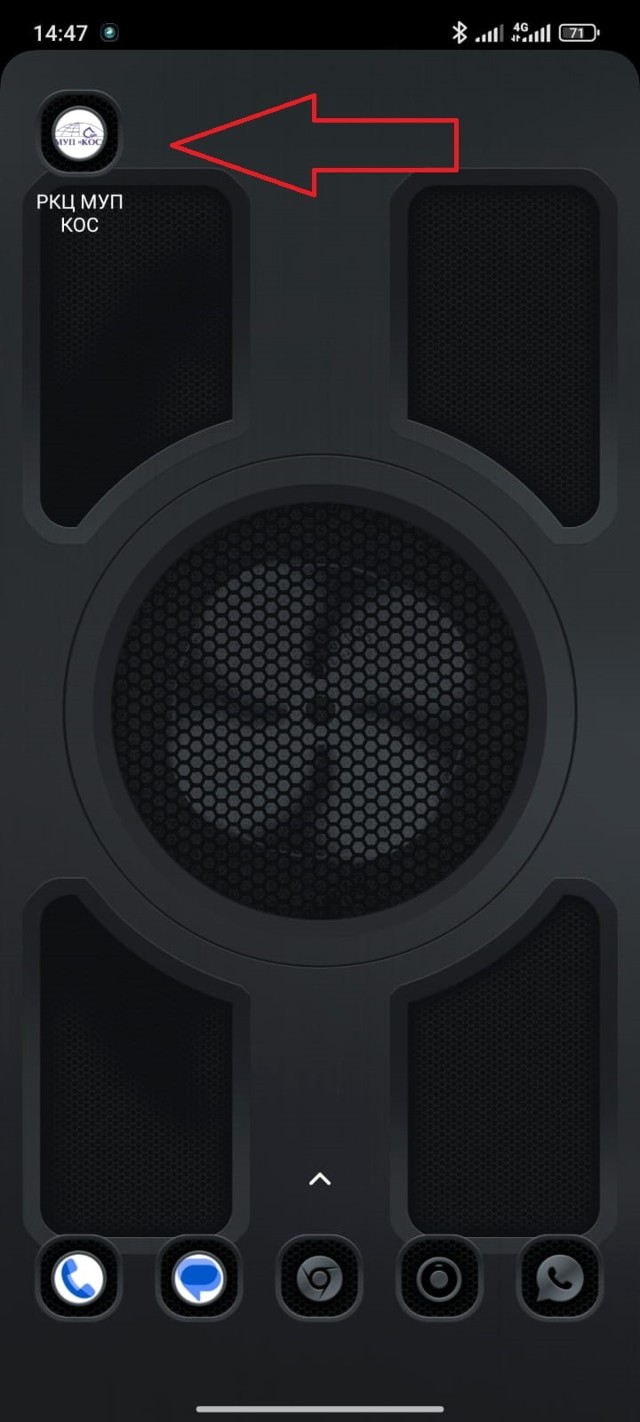This screenshot has width=640, height=1422.
Task: Open the Phone dialer app
Action: (79, 1277)
